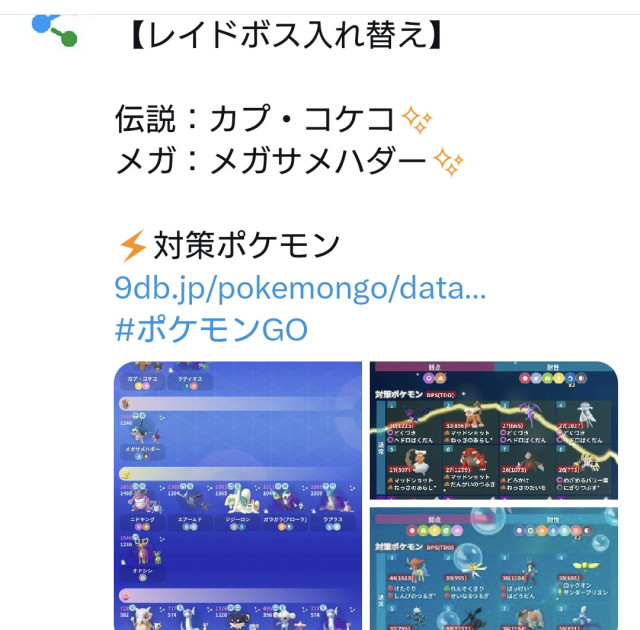The image size is (640, 630).
Task: Open the 9db.jp/pokemongo link
Action: click(x=300, y=288)
